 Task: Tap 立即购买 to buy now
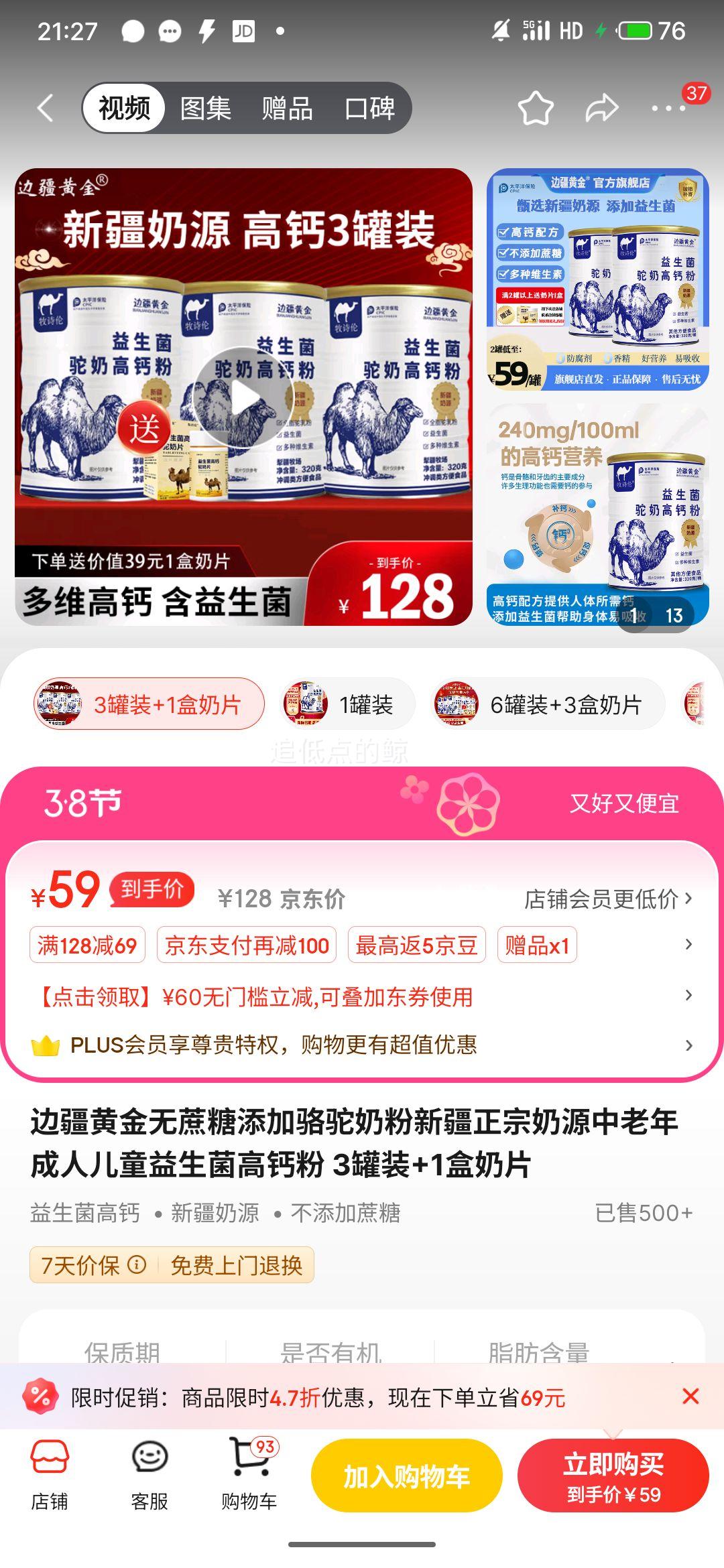pyautogui.click(x=613, y=1476)
